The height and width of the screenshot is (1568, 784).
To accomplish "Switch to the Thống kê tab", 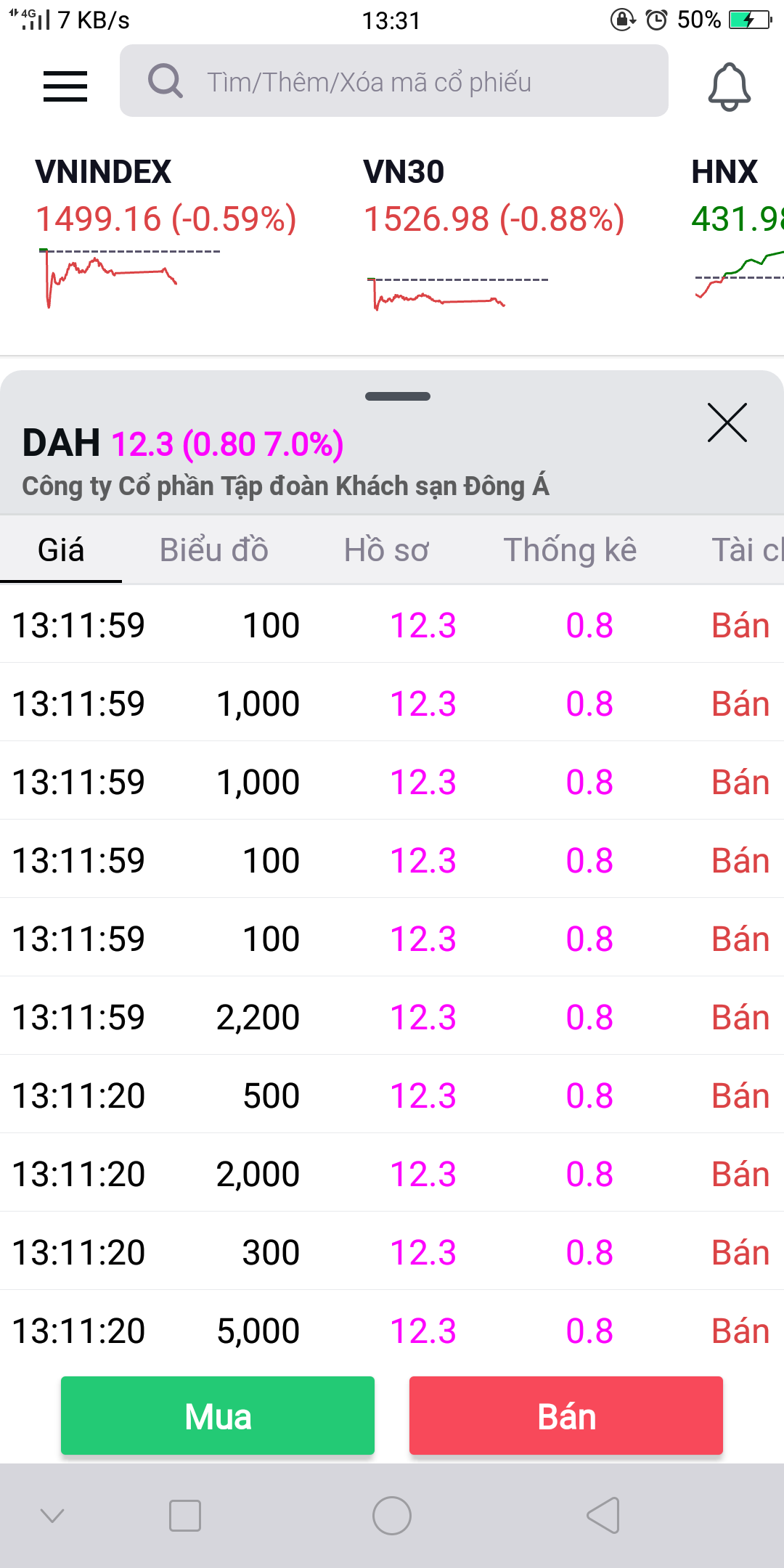I will pos(570,550).
